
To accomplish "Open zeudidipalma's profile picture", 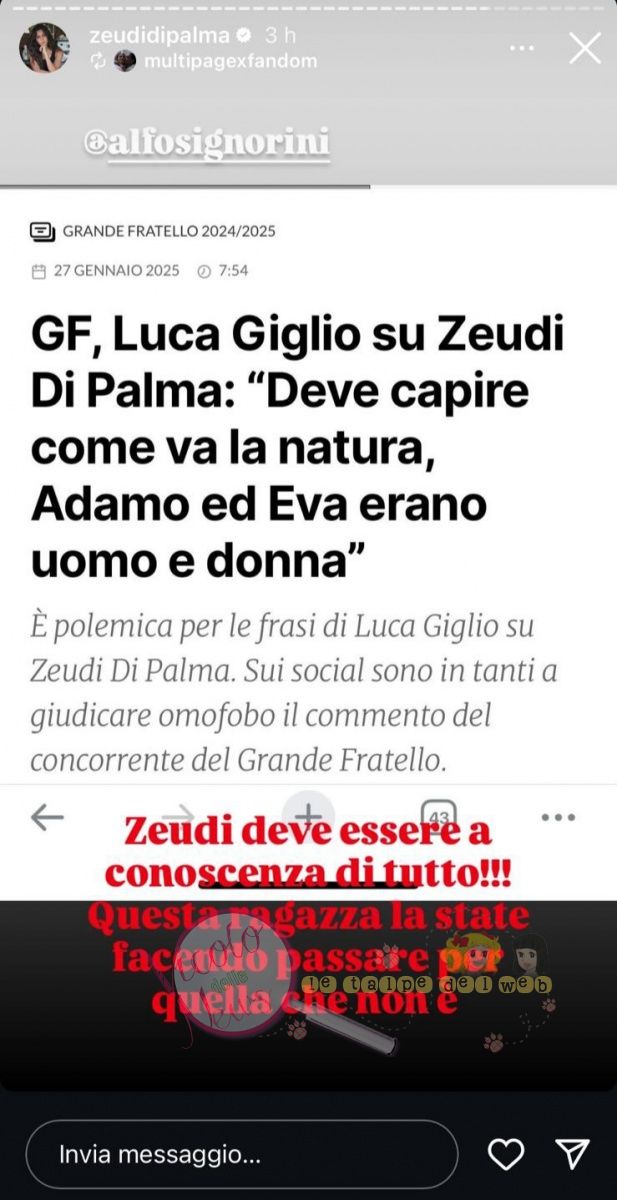I will 45,48.
